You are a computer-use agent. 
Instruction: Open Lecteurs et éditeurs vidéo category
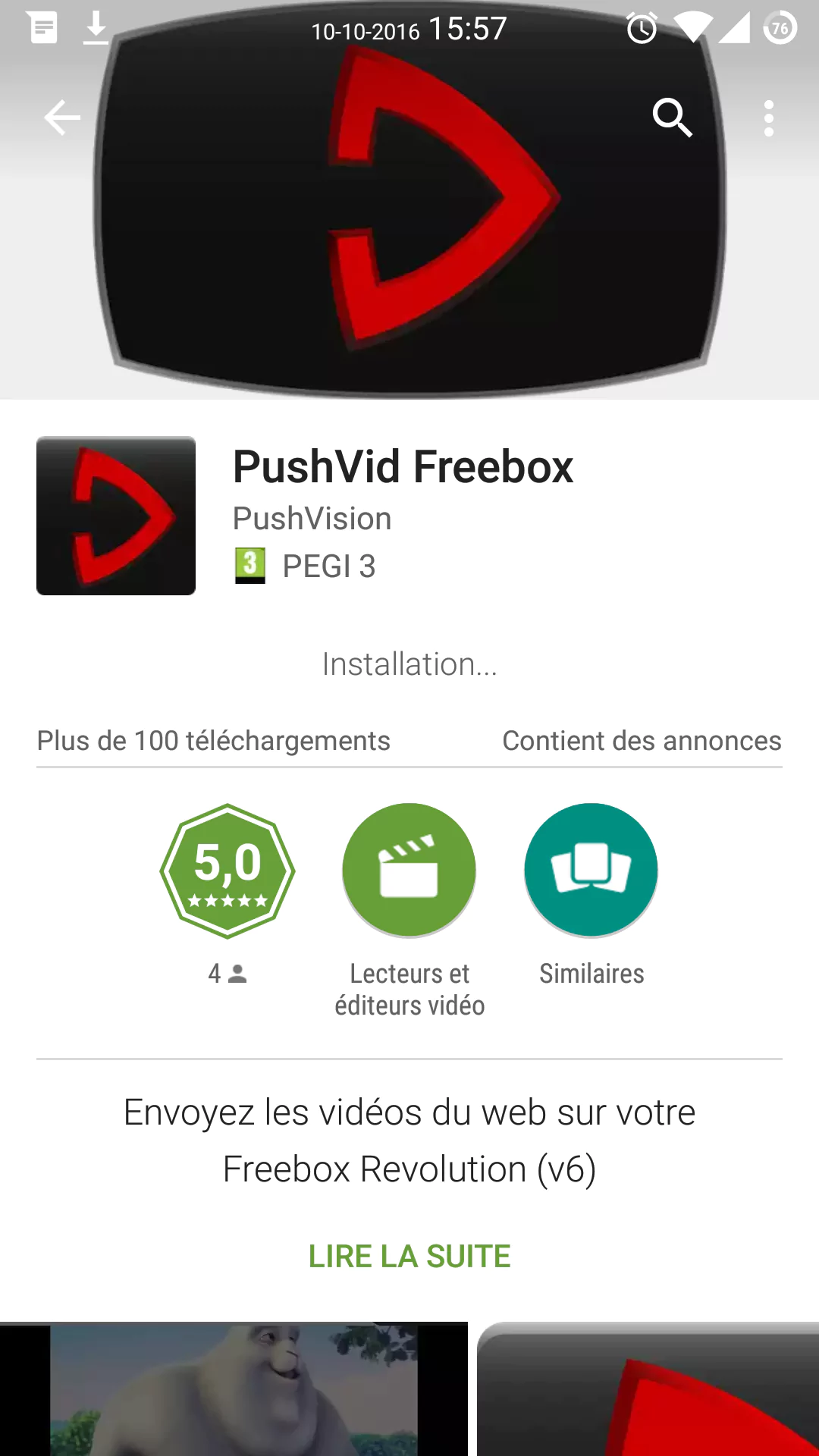coord(409,871)
